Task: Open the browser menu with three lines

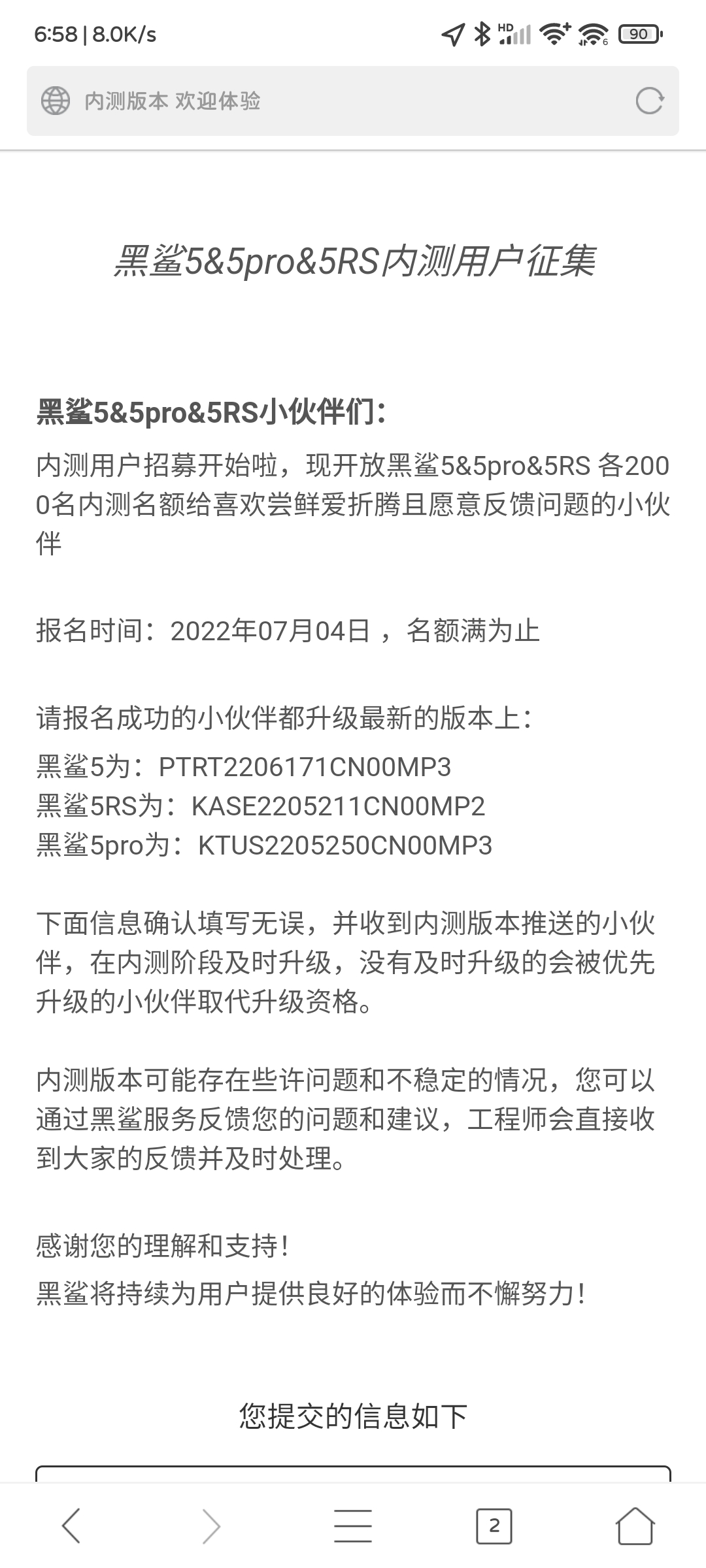Action: coord(353,1526)
